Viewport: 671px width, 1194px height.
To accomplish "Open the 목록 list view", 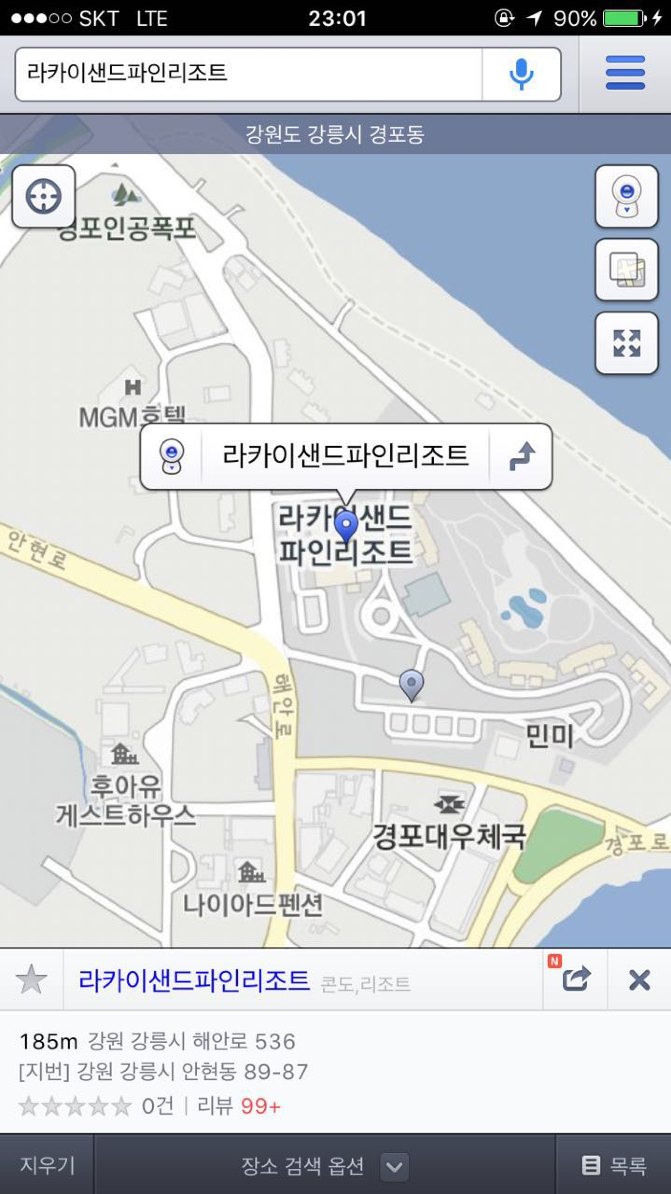I will tap(614, 1166).
